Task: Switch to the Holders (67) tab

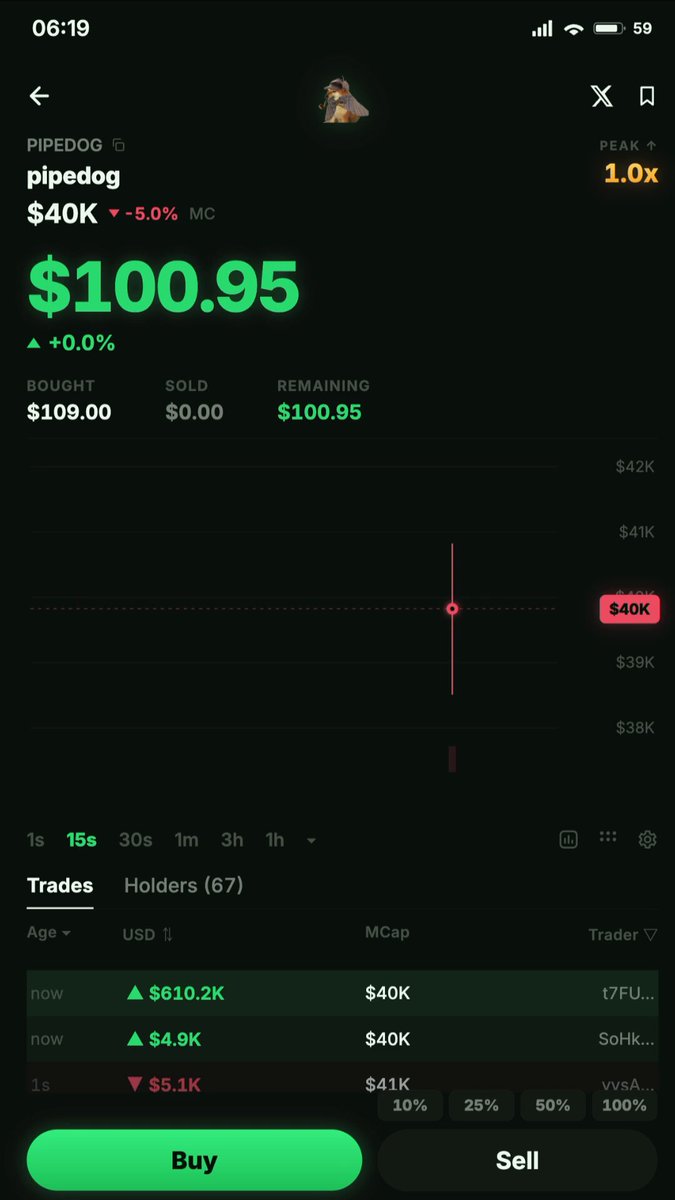Action: (184, 885)
